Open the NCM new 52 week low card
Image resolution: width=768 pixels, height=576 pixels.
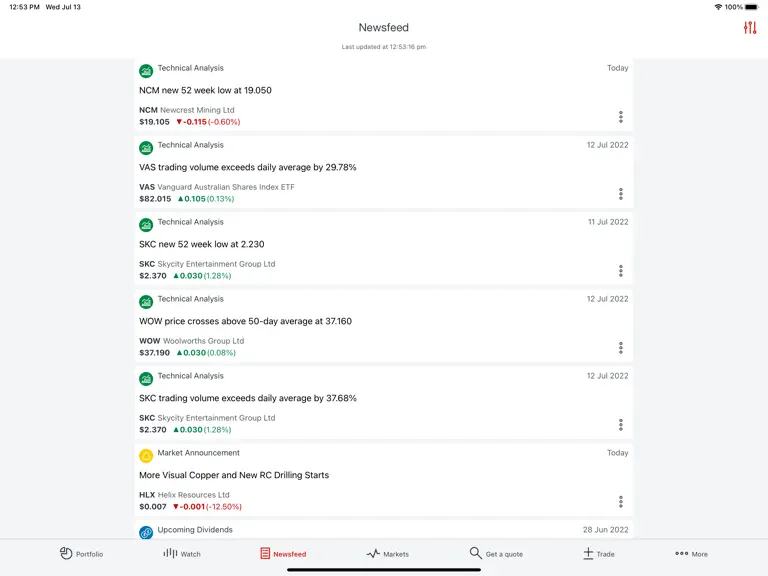pos(384,95)
